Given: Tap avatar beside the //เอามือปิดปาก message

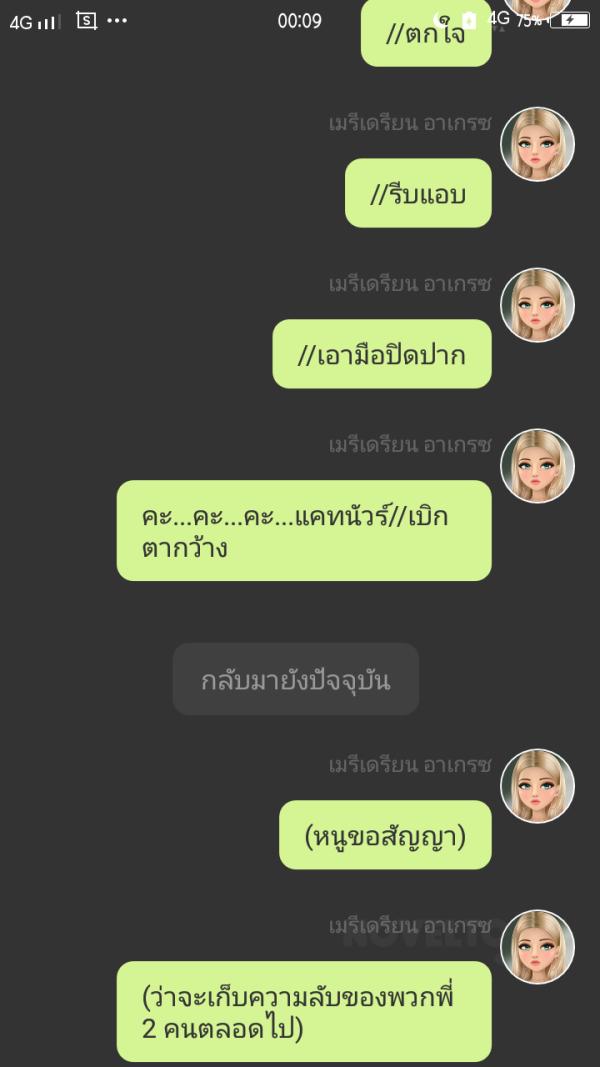Looking at the screenshot, I should (x=537, y=305).
